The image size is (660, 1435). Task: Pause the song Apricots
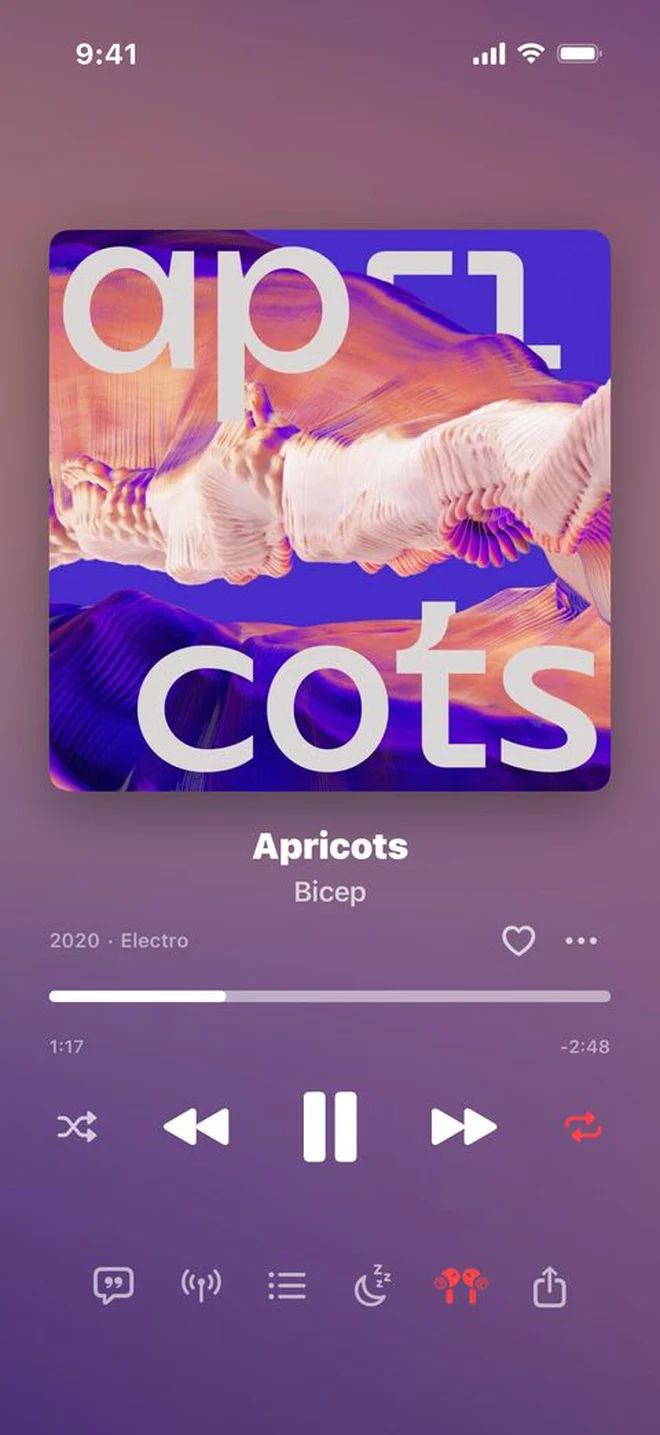[x=330, y=1127]
